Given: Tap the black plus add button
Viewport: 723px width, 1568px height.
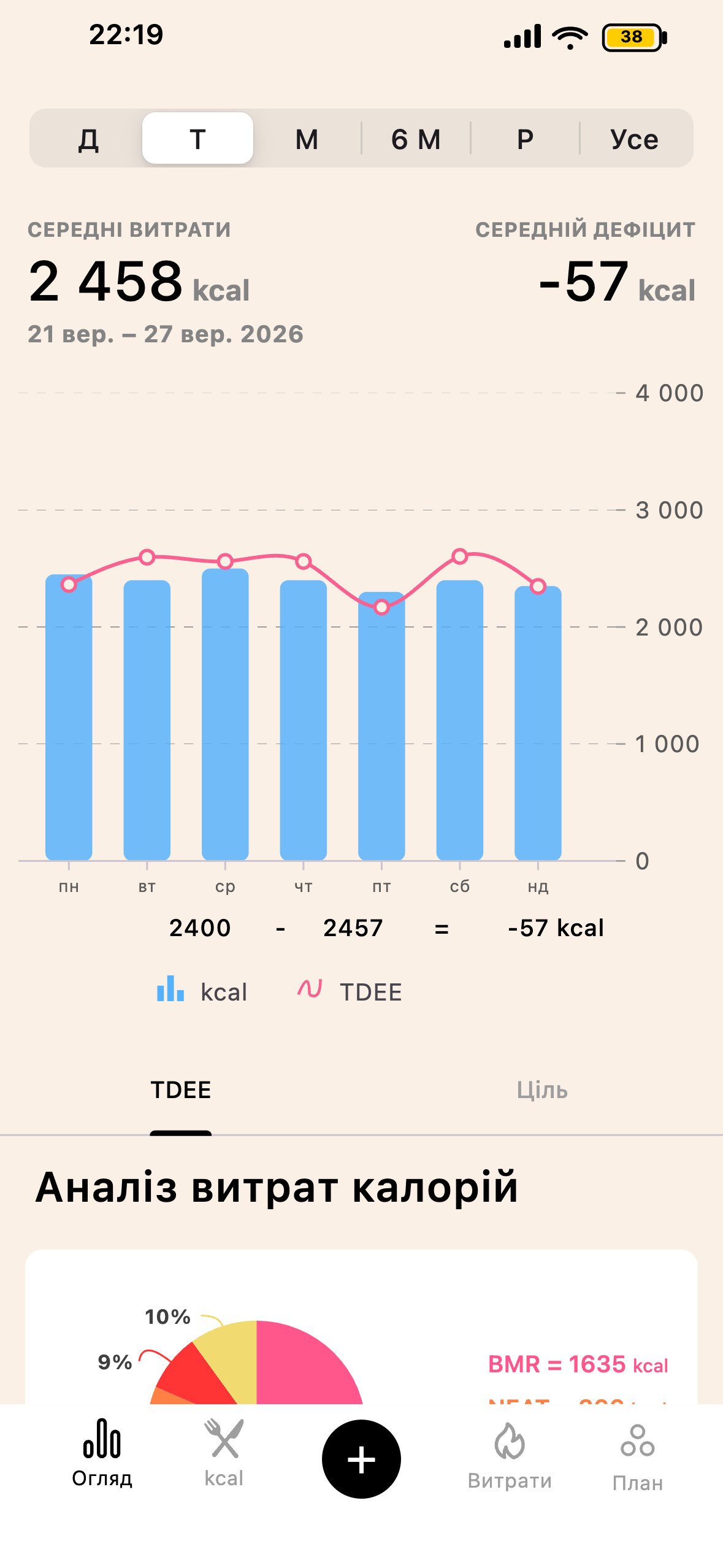Looking at the screenshot, I should 361,1459.
